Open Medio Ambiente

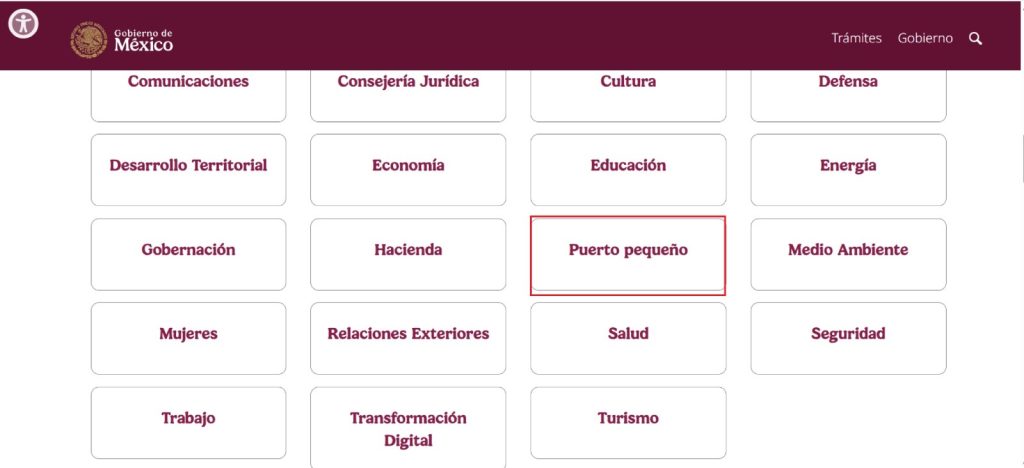[x=848, y=250]
